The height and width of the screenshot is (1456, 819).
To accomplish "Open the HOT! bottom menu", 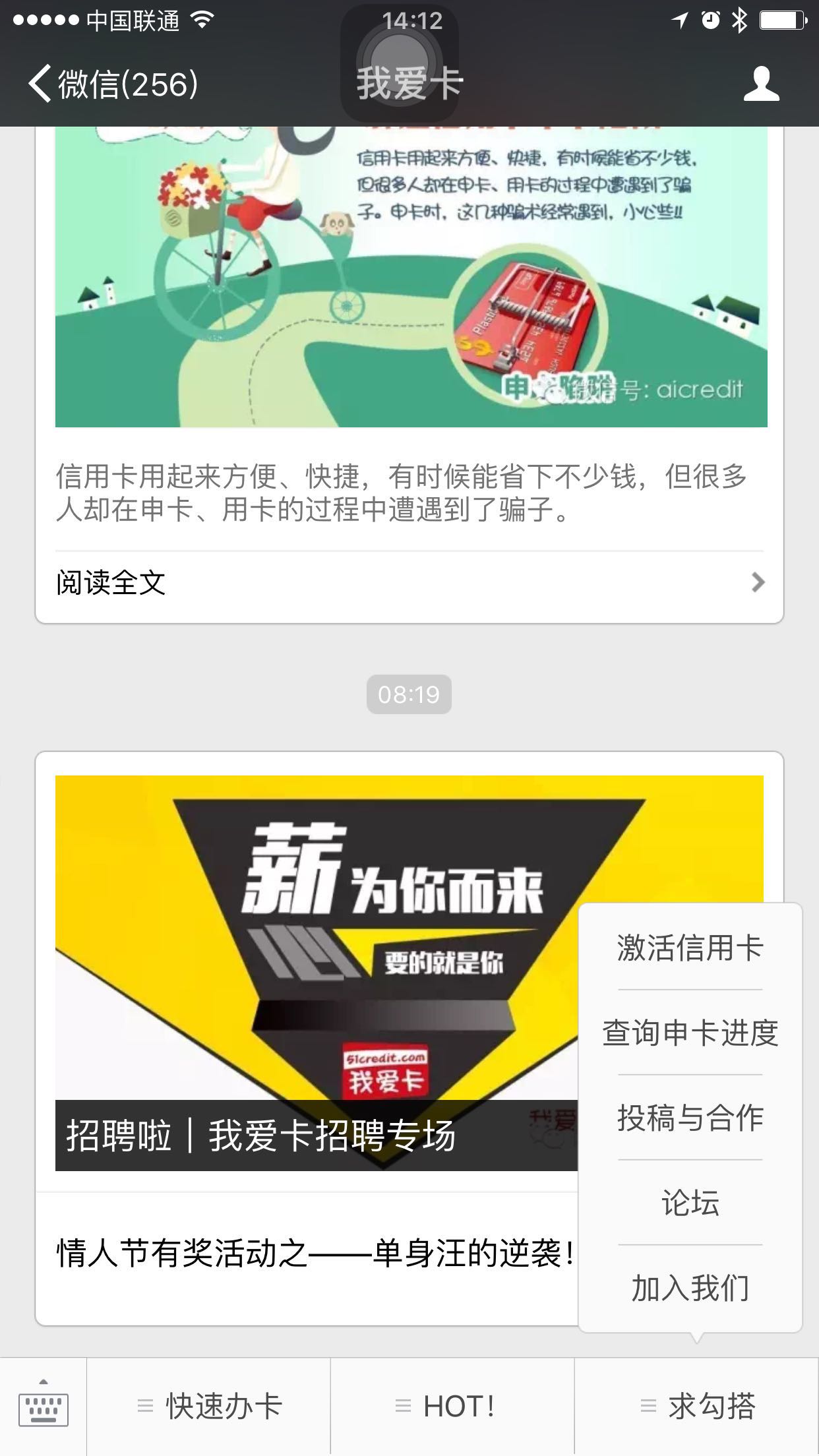I will coord(452,1406).
